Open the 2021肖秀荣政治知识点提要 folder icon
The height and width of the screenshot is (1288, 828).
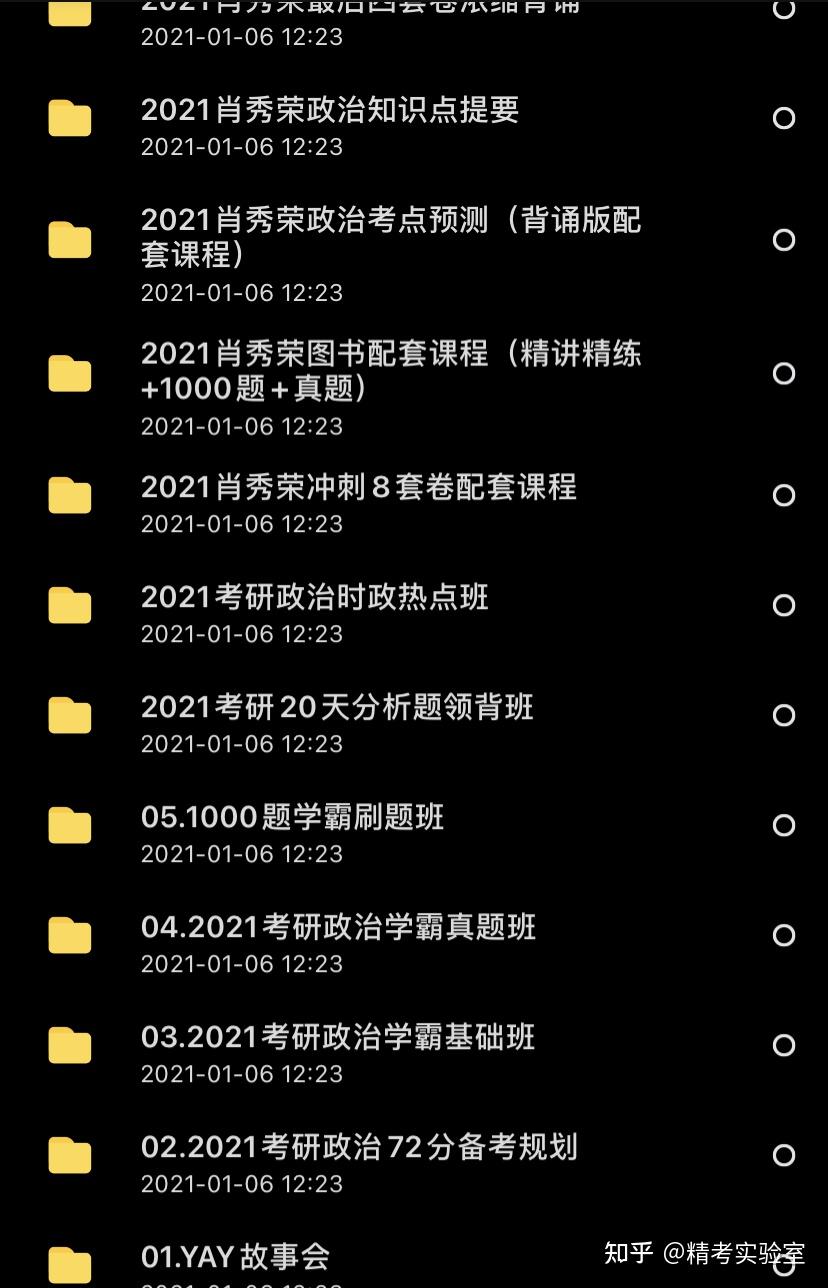(x=68, y=118)
